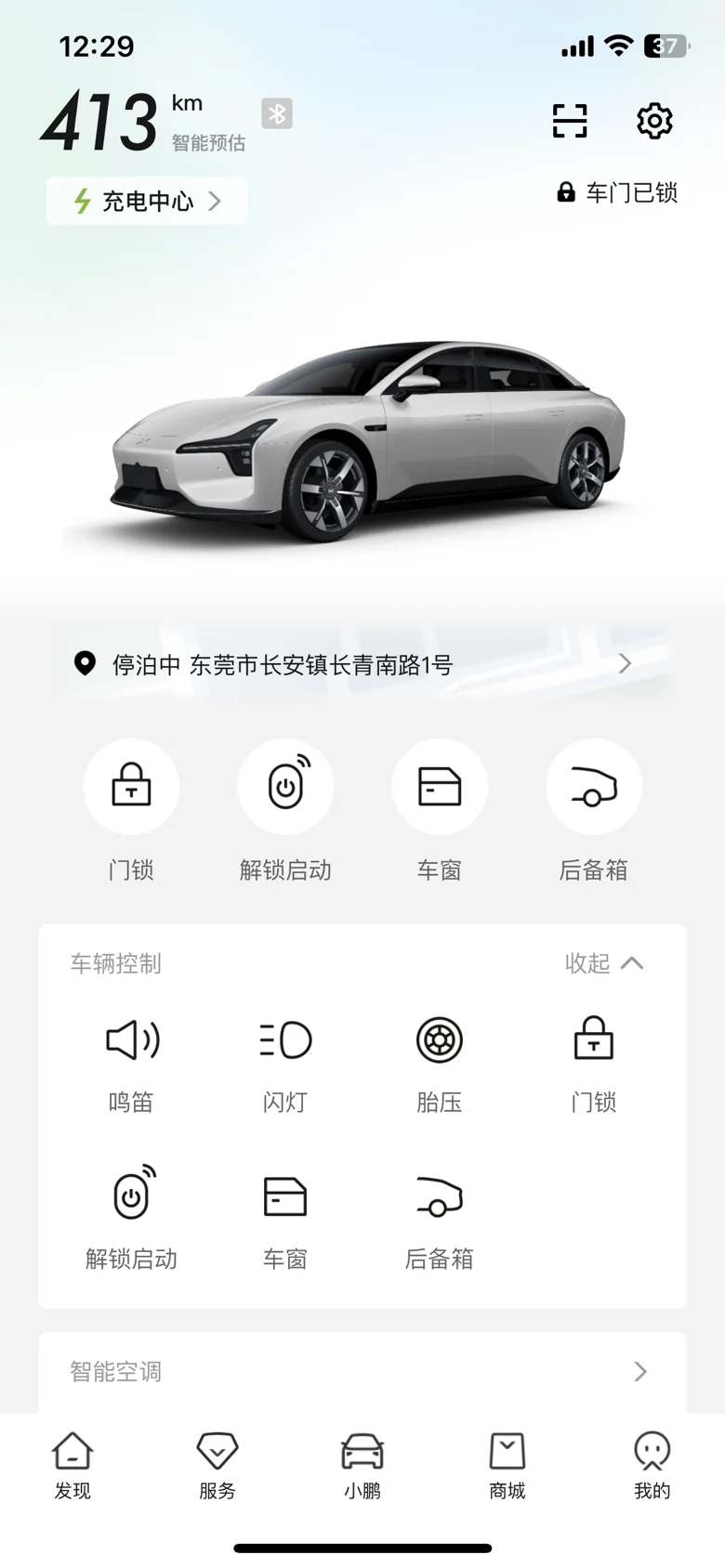Tap the round 后备箱 quick button
The image size is (725, 1568).
click(594, 787)
